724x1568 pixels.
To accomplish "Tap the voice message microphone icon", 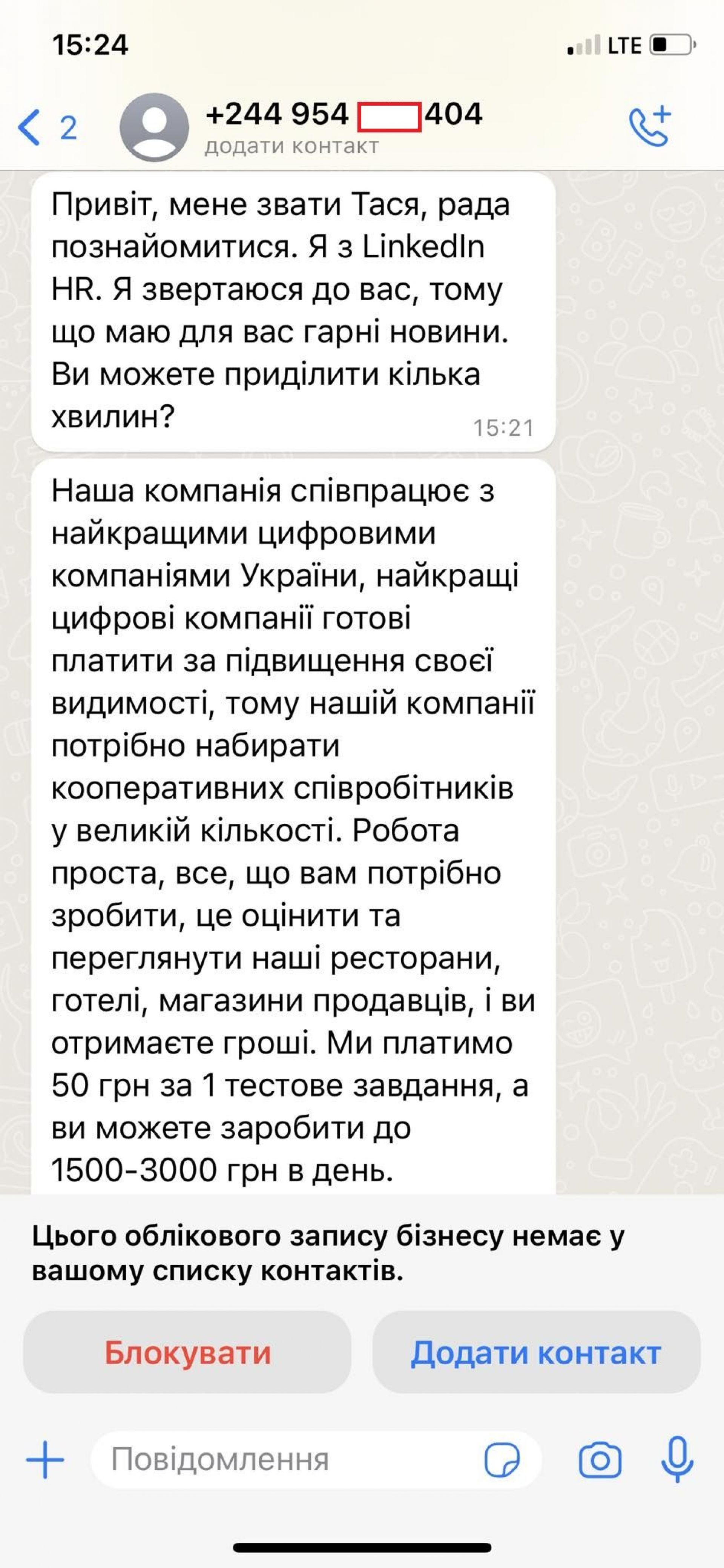I will click(x=677, y=1460).
